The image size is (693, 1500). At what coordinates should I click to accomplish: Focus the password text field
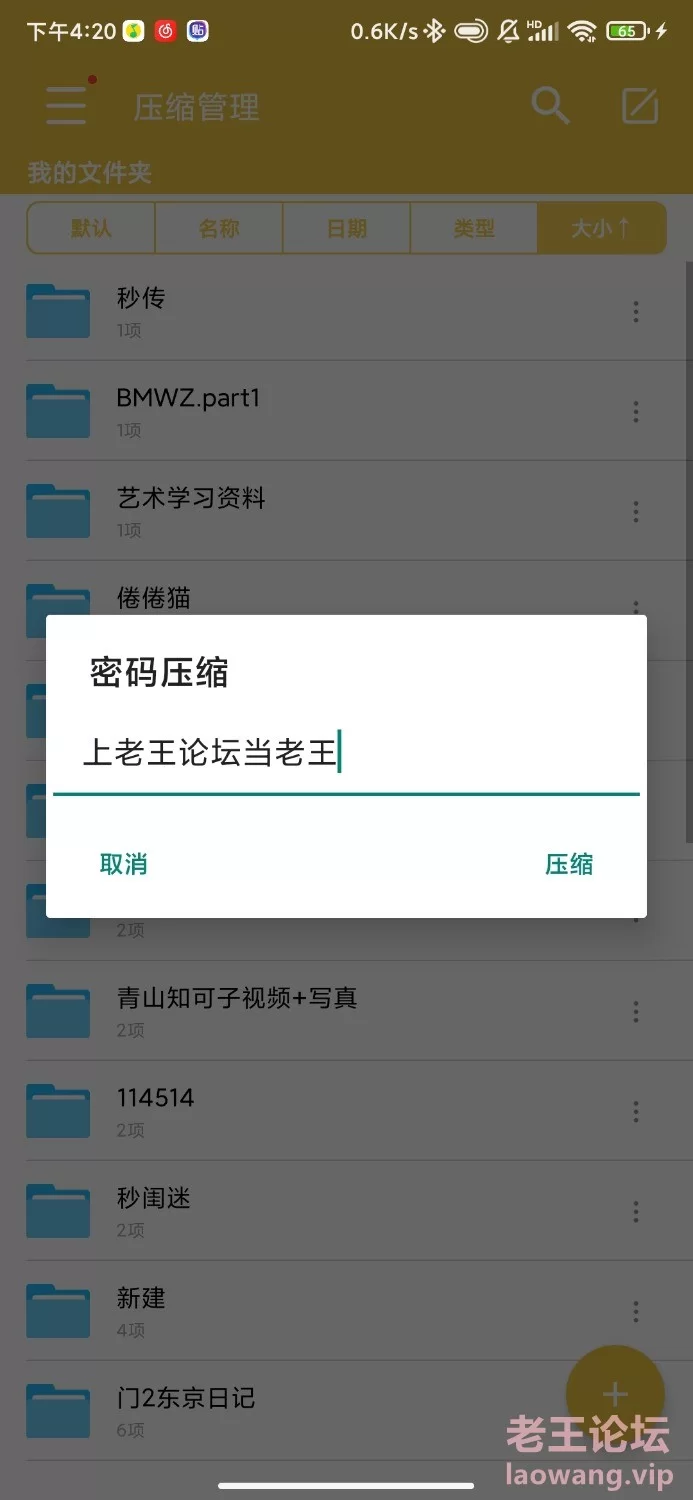[345, 753]
